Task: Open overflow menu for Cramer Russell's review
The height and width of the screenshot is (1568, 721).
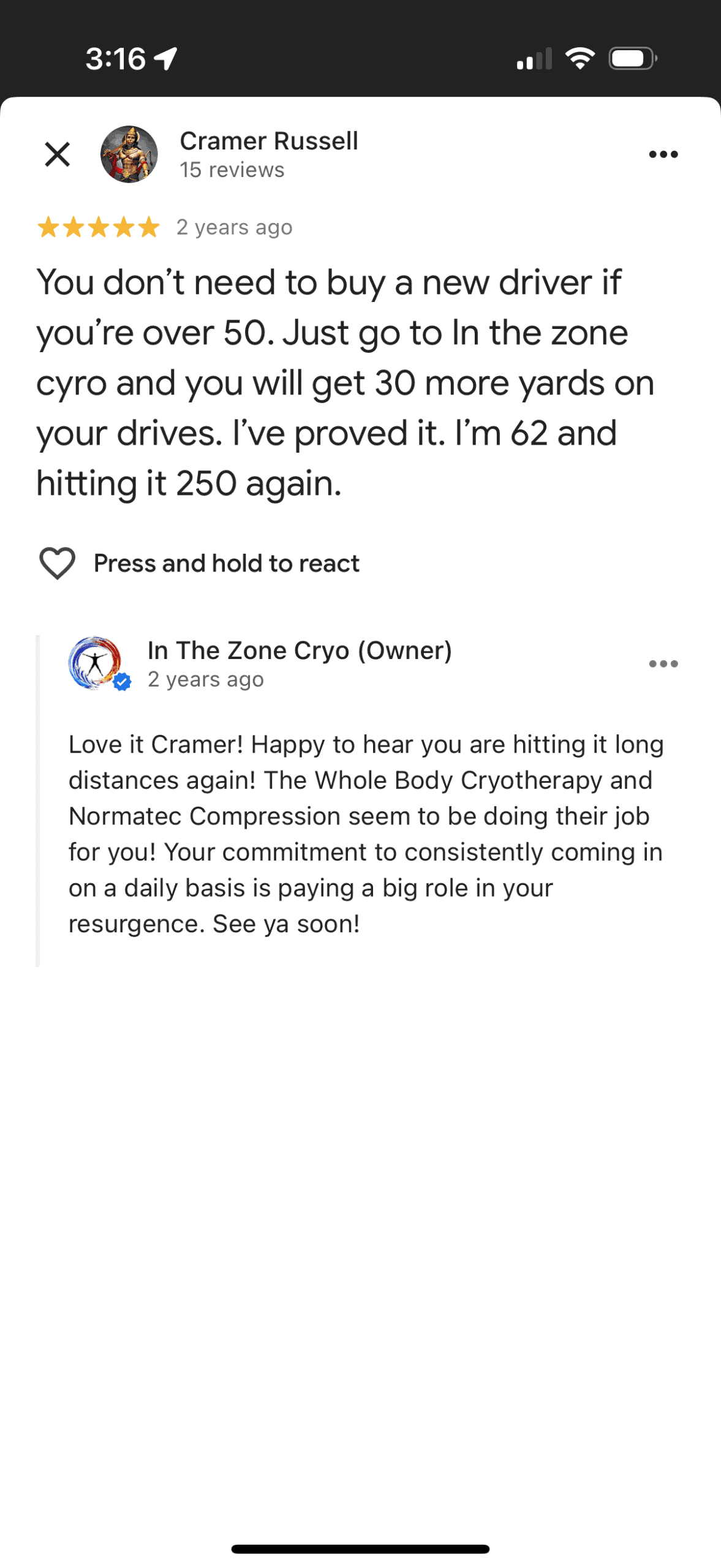Action: click(x=663, y=154)
